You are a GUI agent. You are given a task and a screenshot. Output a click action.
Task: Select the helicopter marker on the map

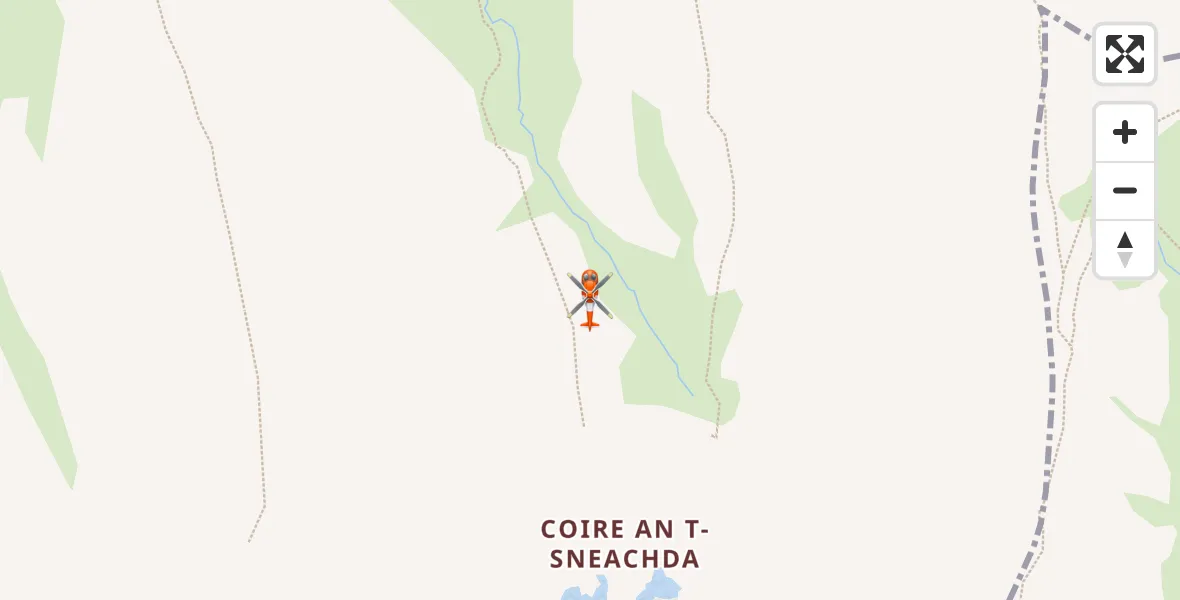[590, 297]
